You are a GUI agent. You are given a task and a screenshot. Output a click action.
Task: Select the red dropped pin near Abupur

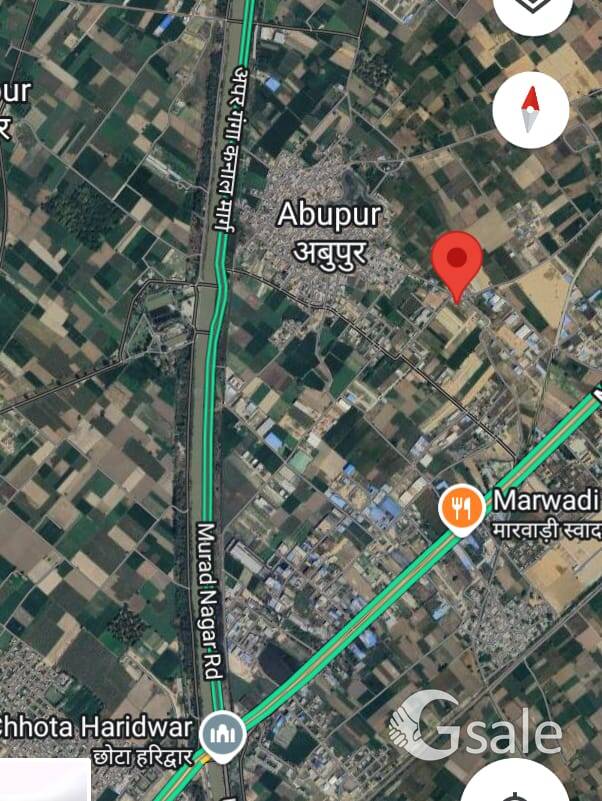(457, 261)
